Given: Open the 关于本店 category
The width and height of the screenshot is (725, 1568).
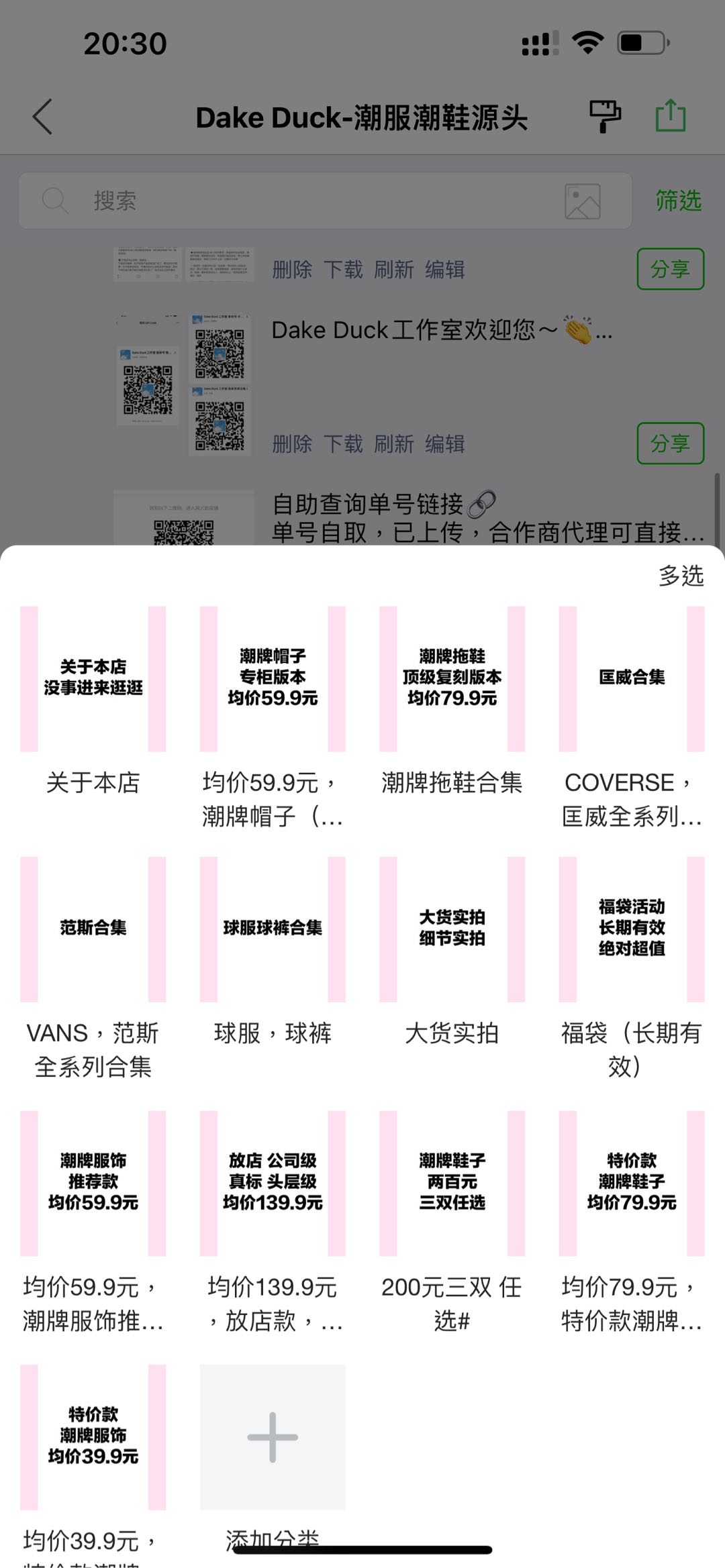Looking at the screenshot, I should [x=93, y=678].
